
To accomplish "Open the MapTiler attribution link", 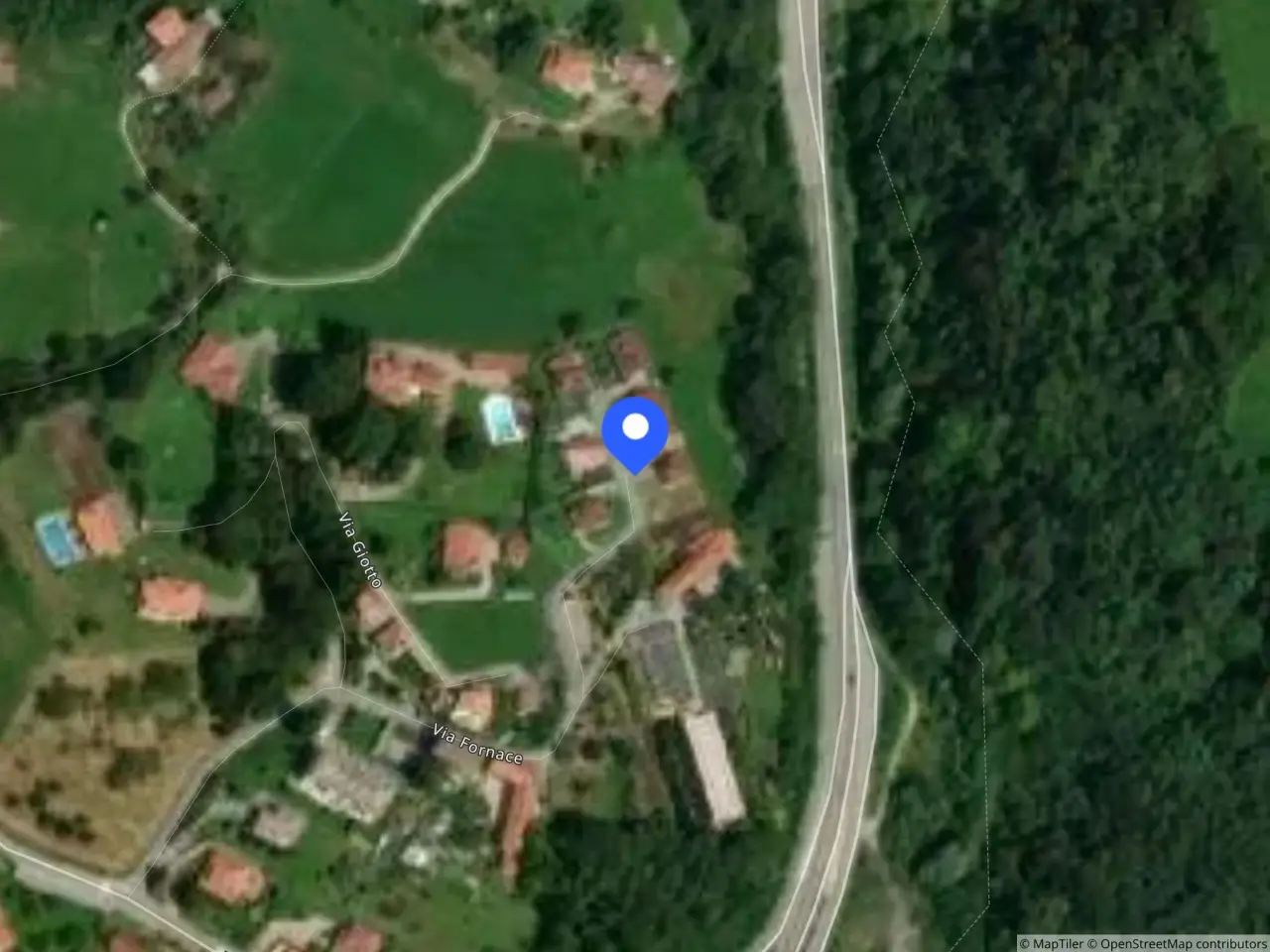I will [1053, 943].
